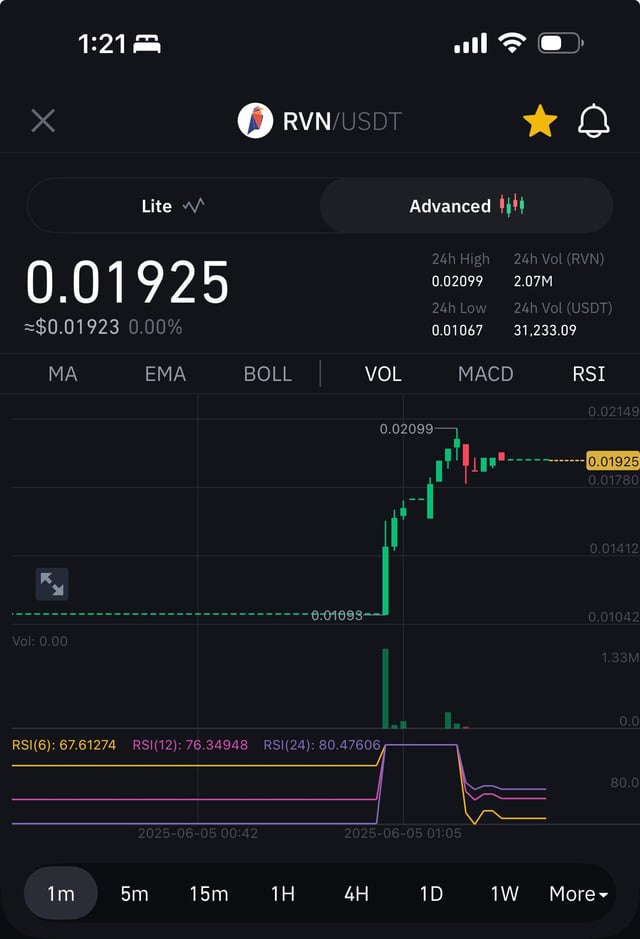Viewport: 640px width, 939px height.
Task: Enable the MA indicator
Action: tap(63, 374)
